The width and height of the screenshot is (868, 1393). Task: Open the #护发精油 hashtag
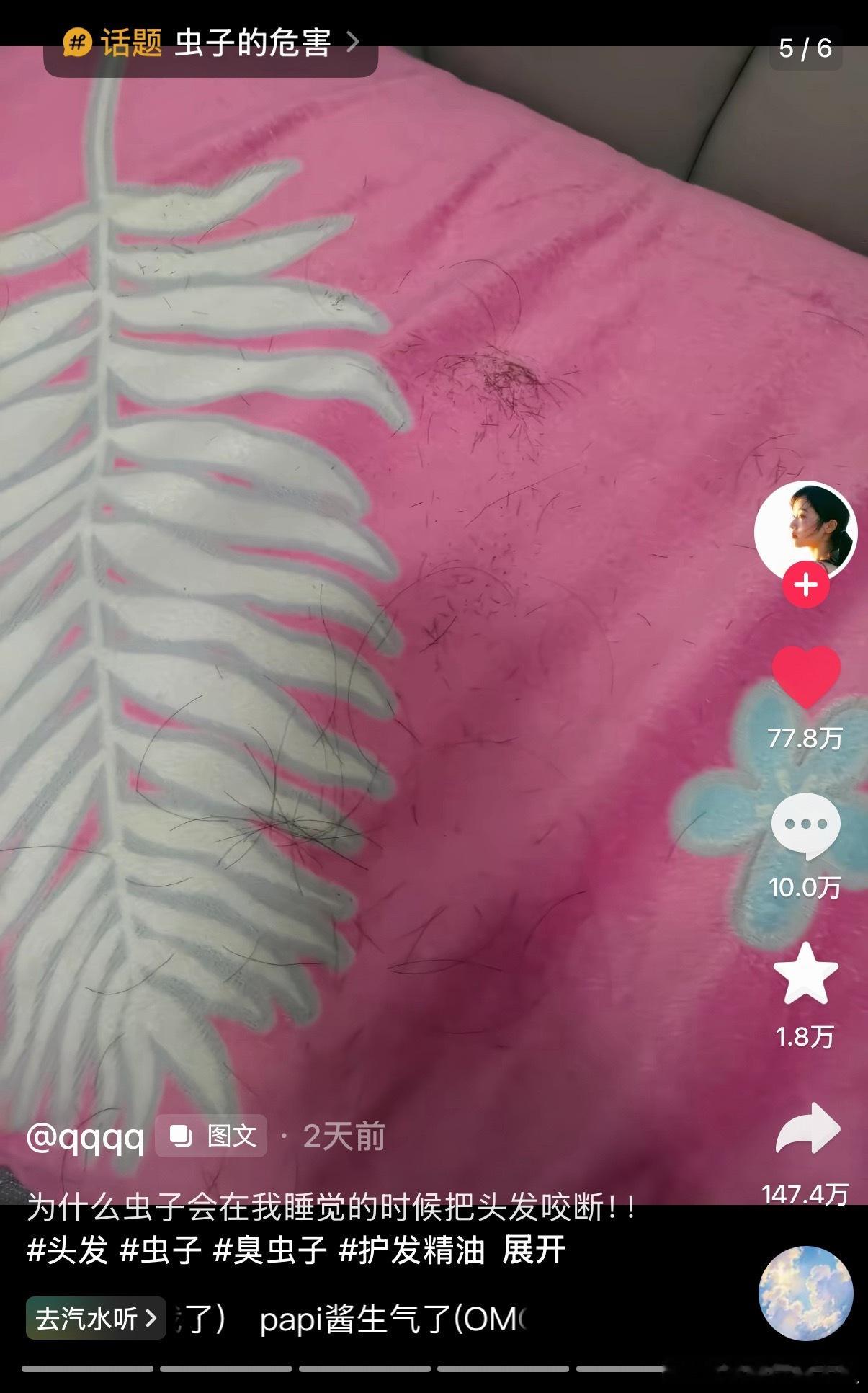(x=411, y=1250)
